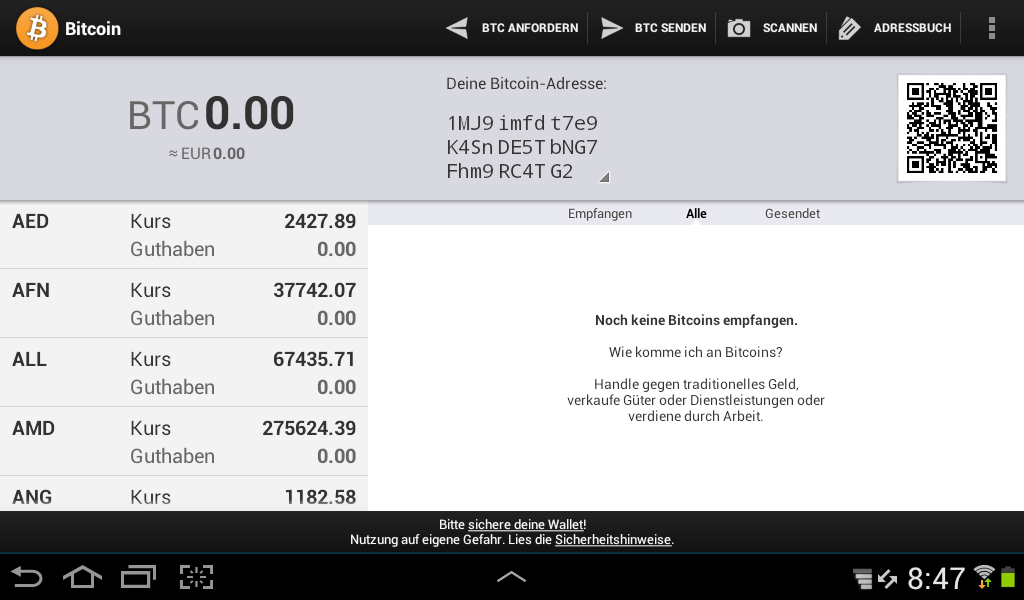This screenshot has height=600, width=1024.
Task: Switch to the Gesendet tab
Action: (792, 214)
